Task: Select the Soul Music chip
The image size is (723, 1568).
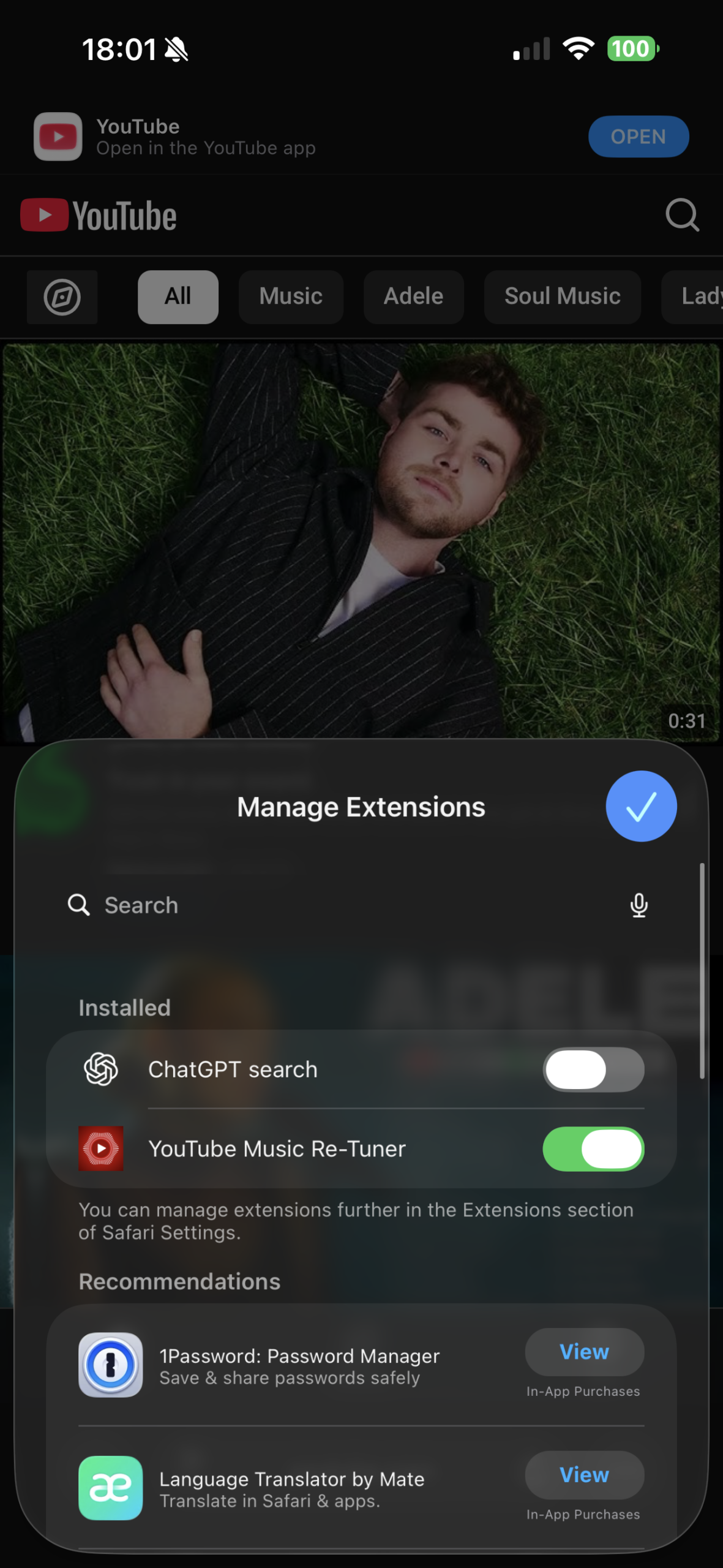Action: click(562, 297)
